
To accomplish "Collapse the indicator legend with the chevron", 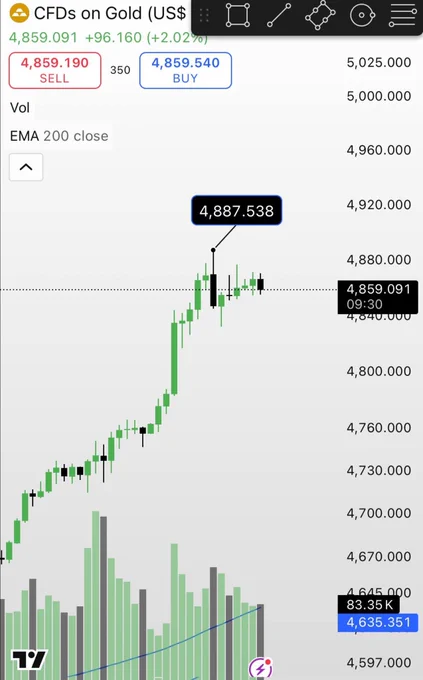I will [26, 167].
